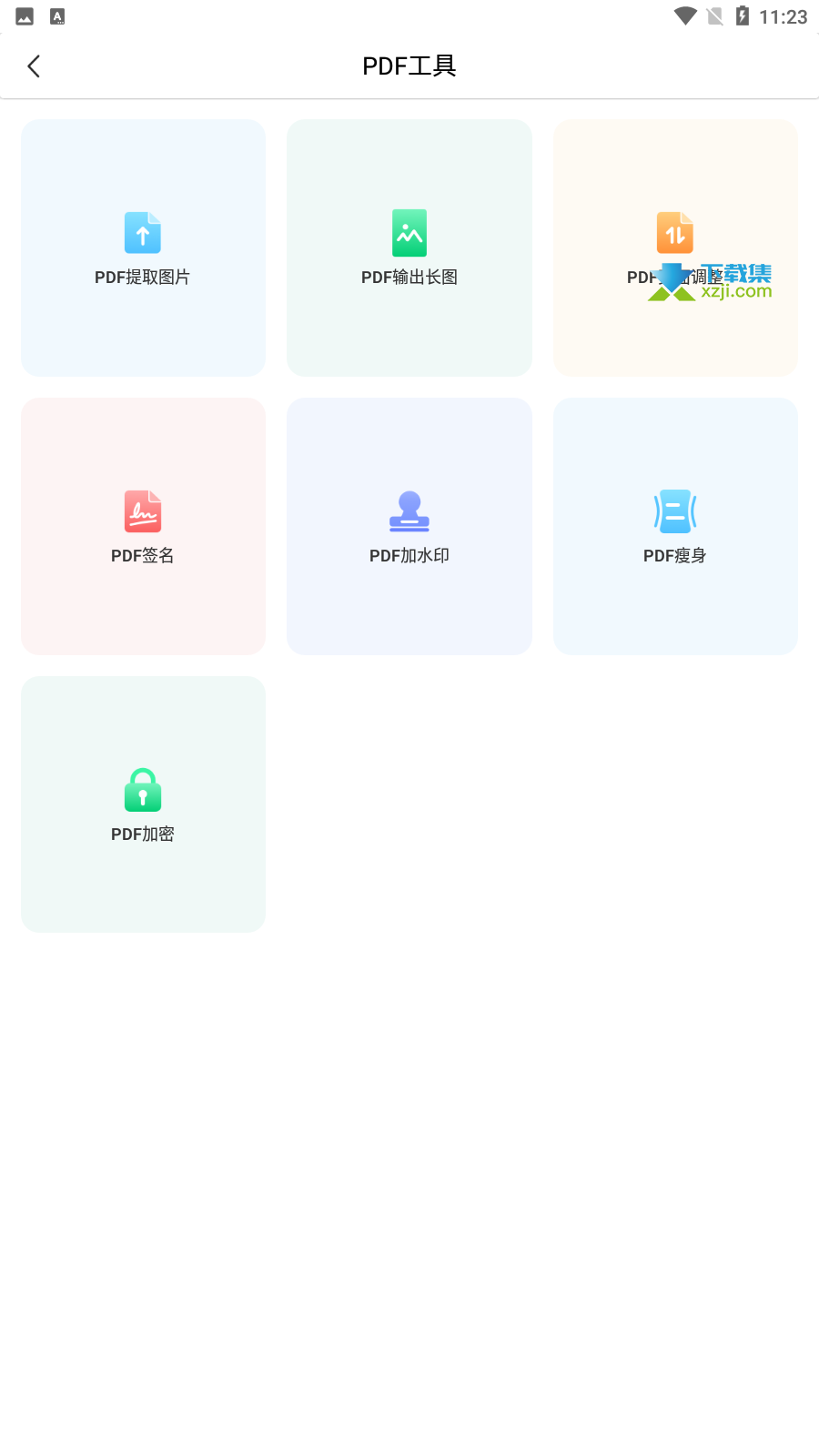Screen dimensions: 819x1456
Task: Launch the PDF瘦身 tool
Action: pos(675,526)
